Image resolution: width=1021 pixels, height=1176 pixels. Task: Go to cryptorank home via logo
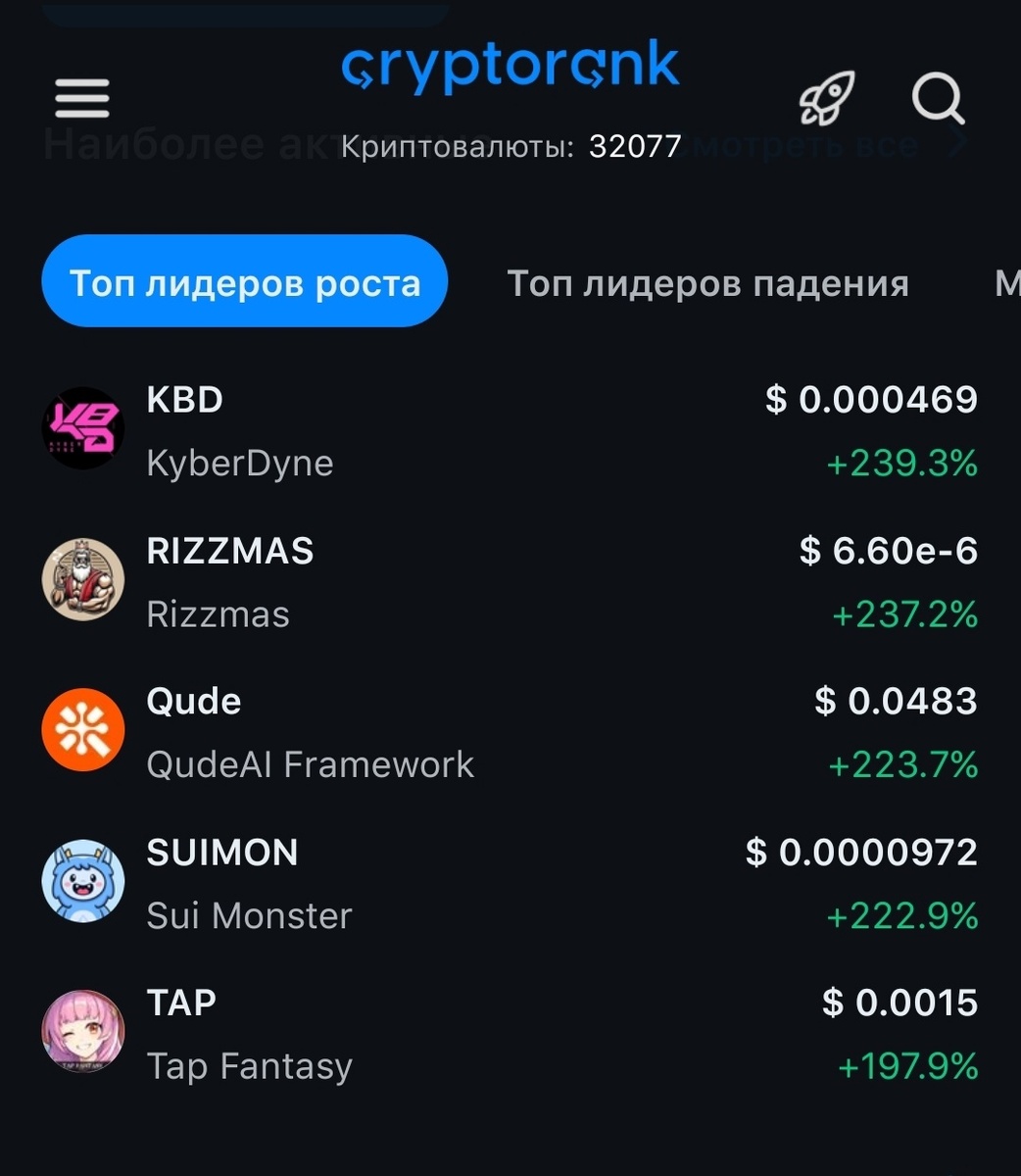click(510, 67)
